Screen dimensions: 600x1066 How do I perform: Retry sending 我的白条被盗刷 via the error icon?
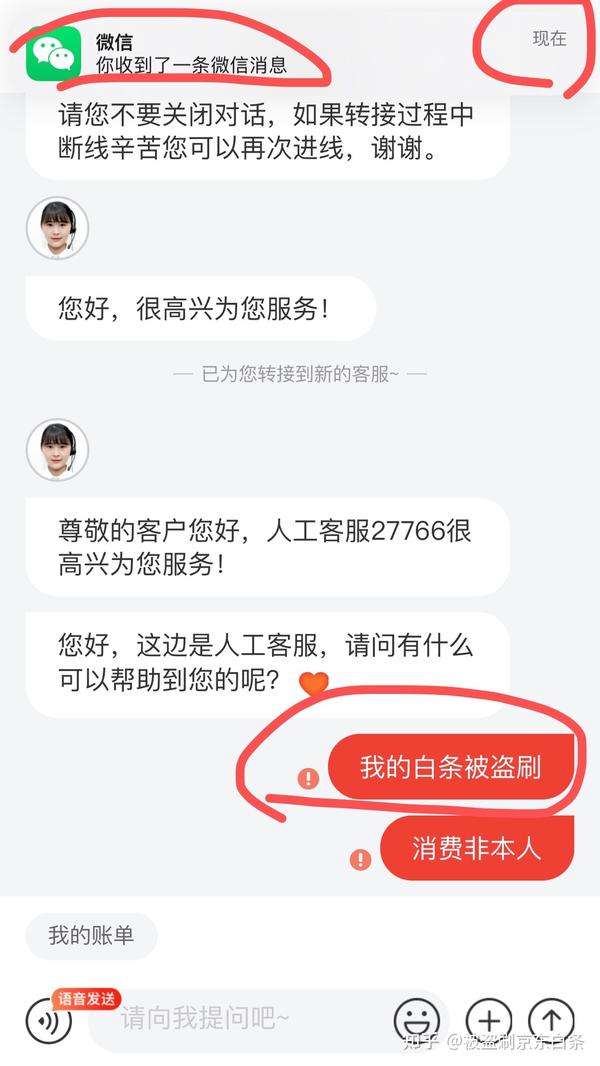[x=308, y=778]
